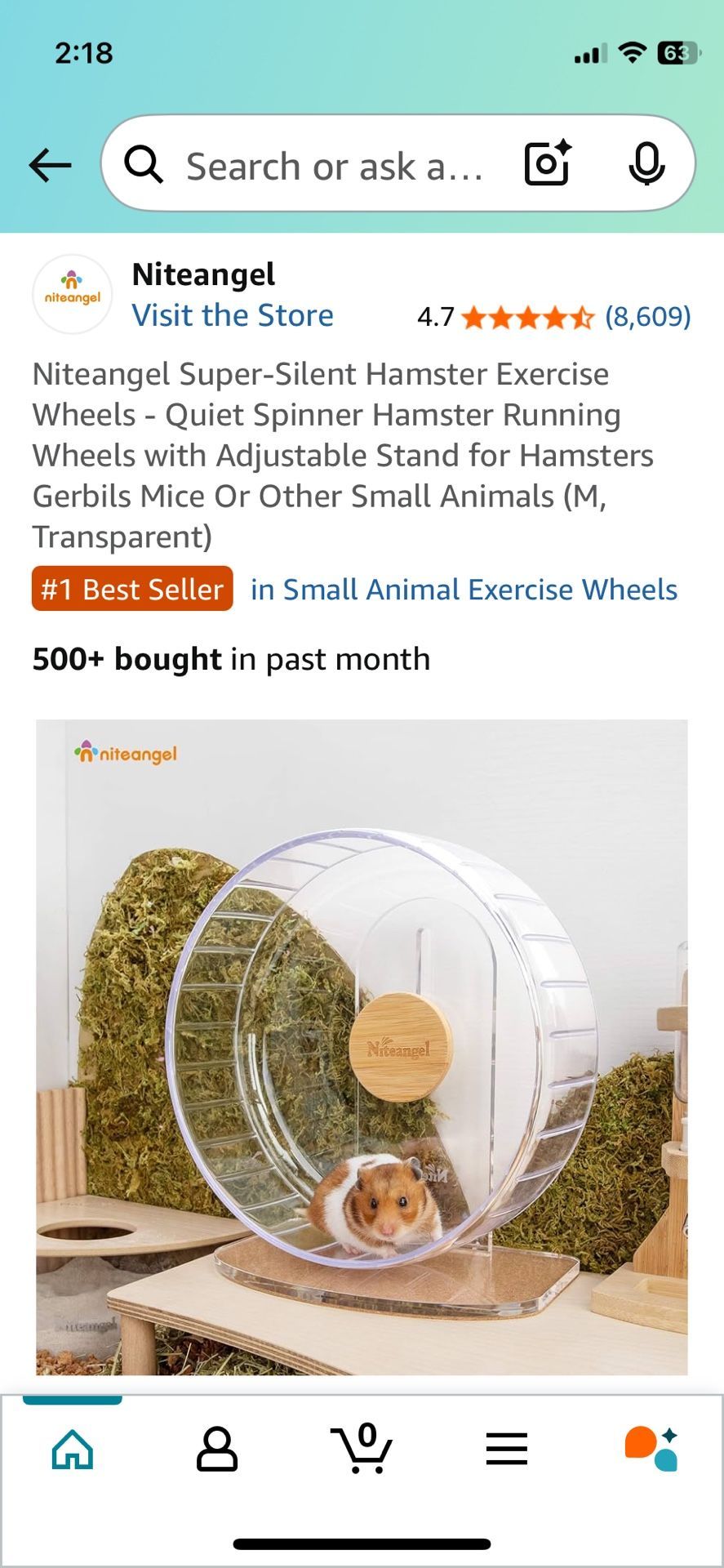Screen dimensions: 724x1568
Task: Select the Home tab in bottom navigation
Action: tap(73, 1450)
